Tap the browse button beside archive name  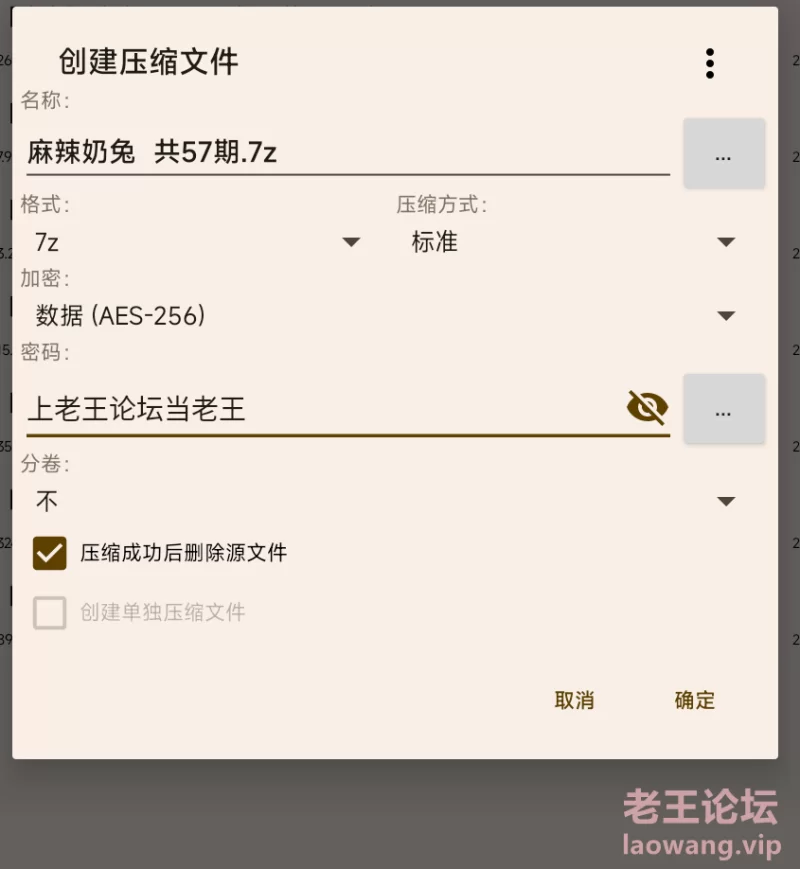(x=724, y=154)
